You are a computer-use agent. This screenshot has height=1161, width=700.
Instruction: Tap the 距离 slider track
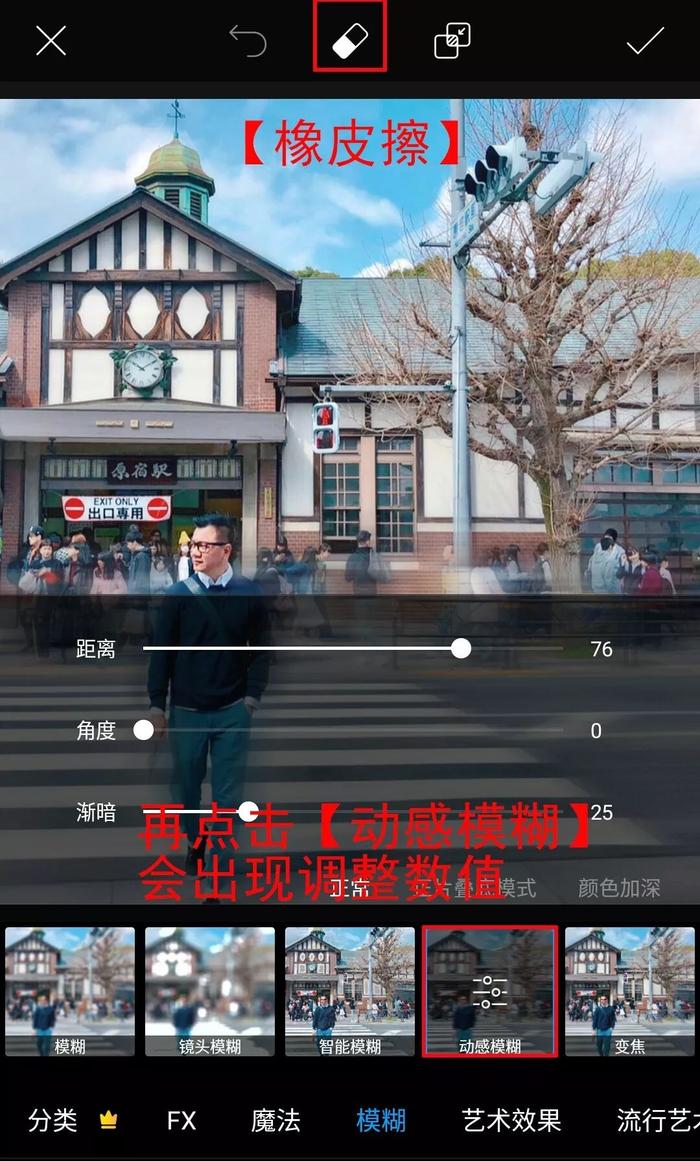click(353, 649)
